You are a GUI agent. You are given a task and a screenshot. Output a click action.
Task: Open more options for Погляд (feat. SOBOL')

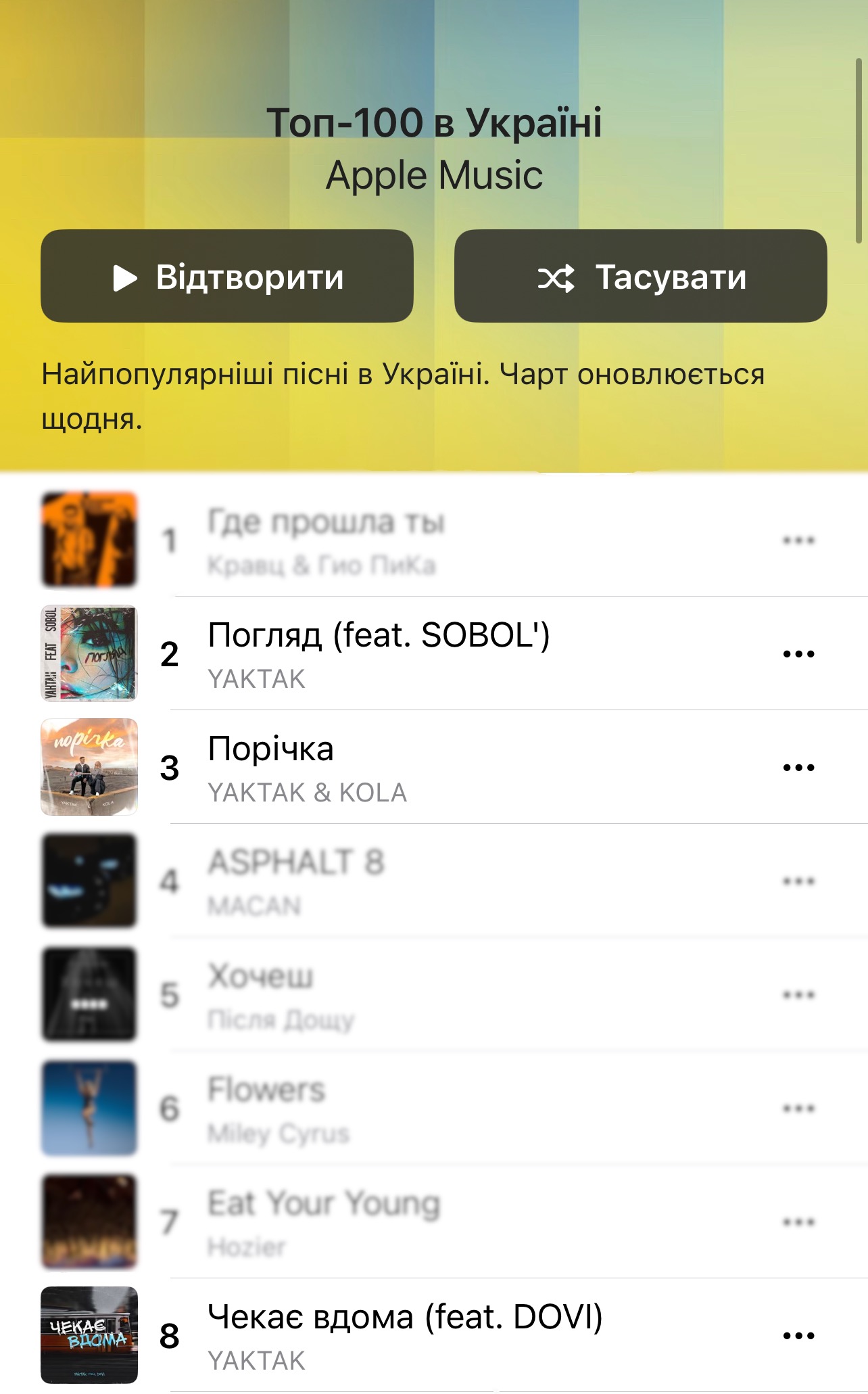coord(798,654)
